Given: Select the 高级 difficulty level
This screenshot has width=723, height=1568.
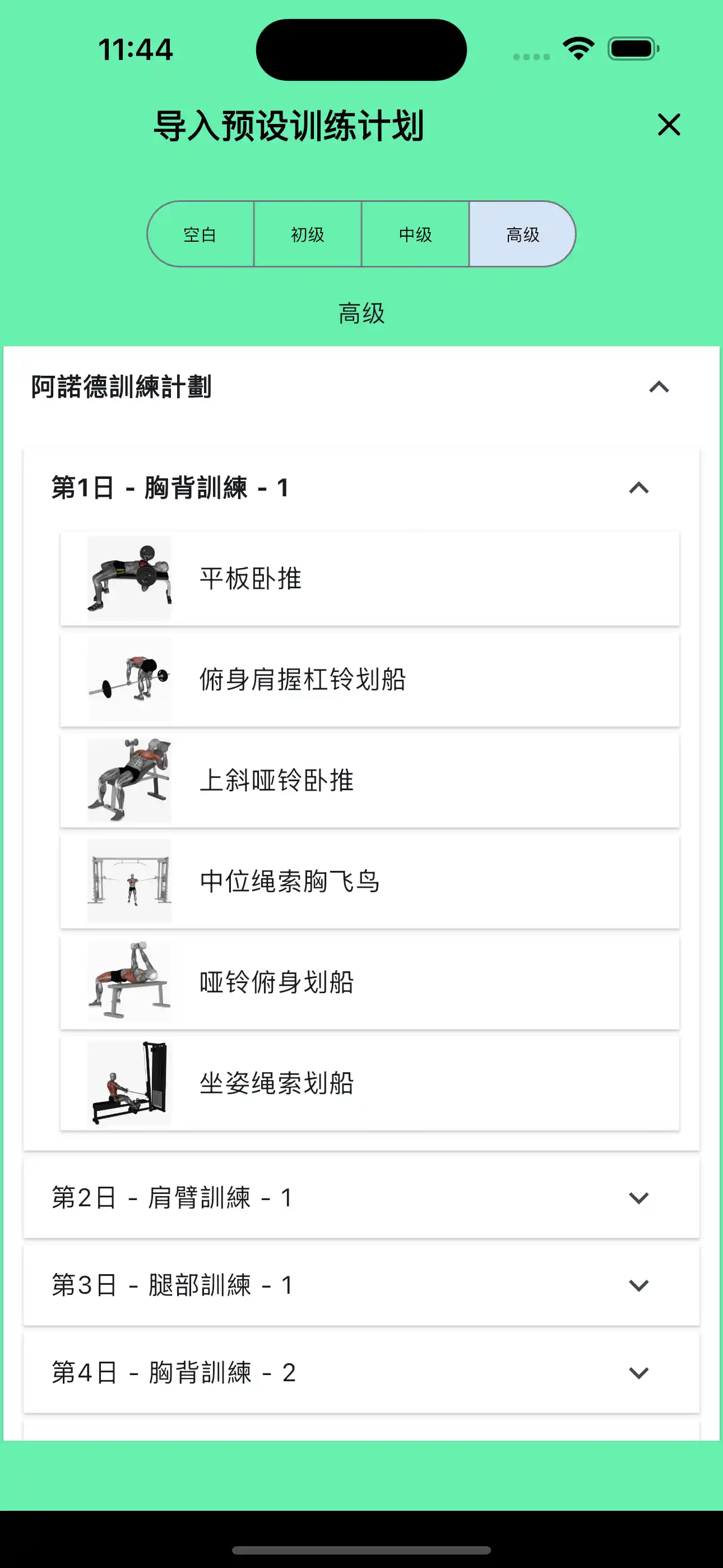Looking at the screenshot, I should click(x=522, y=234).
